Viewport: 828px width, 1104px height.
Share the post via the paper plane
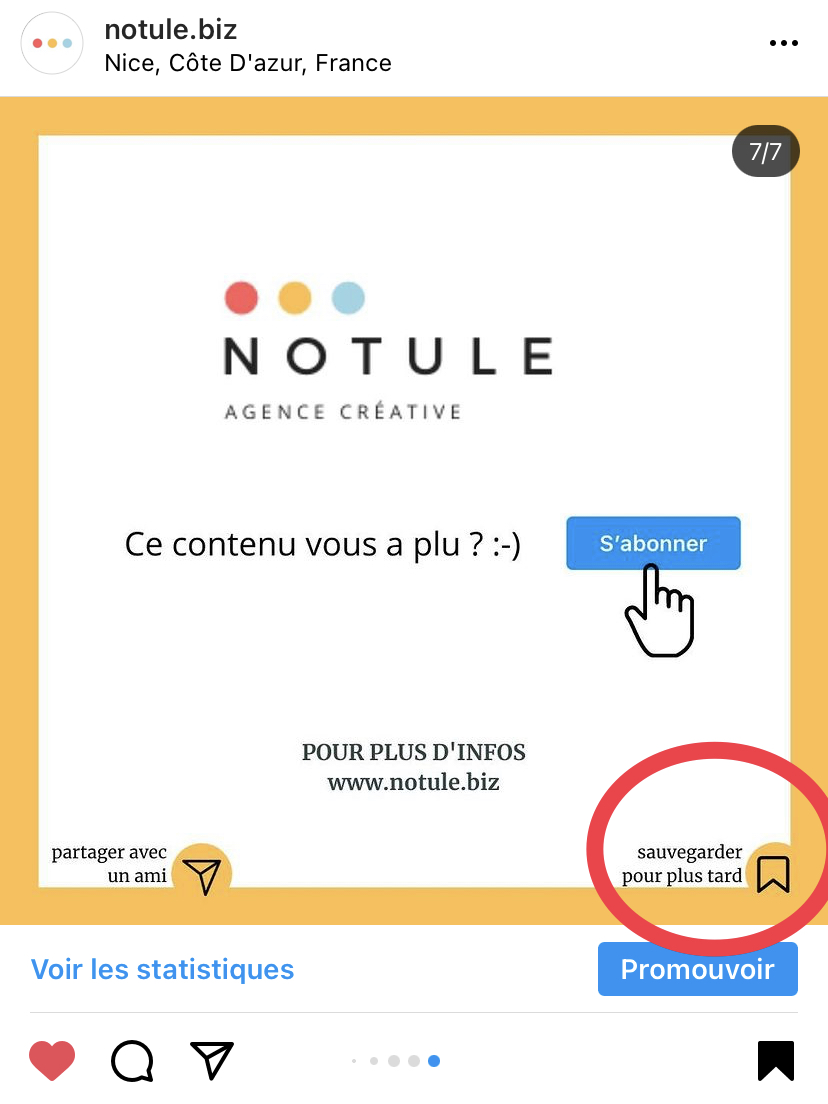[x=211, y=1061]
